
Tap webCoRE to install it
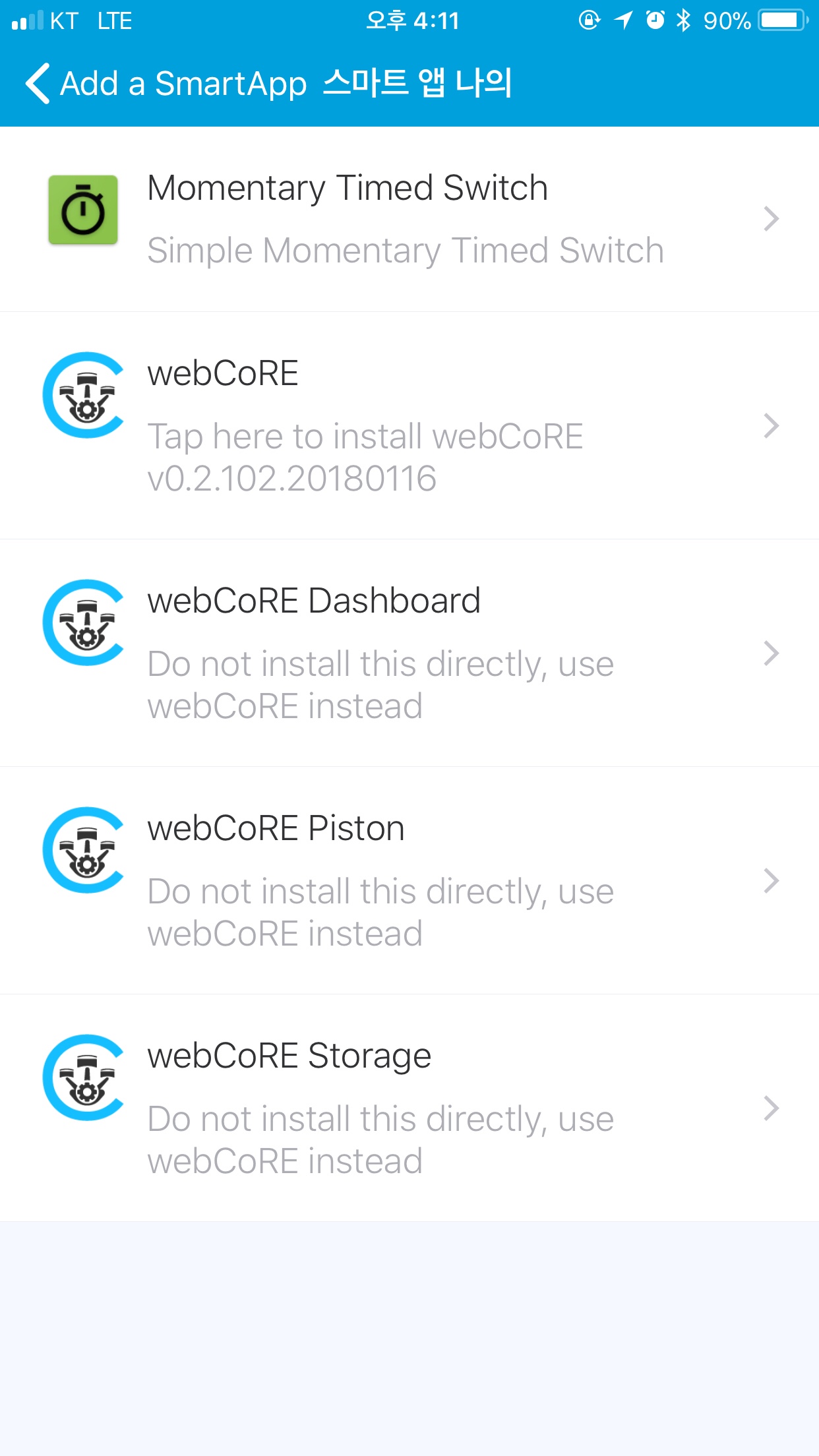pos(409,425)
